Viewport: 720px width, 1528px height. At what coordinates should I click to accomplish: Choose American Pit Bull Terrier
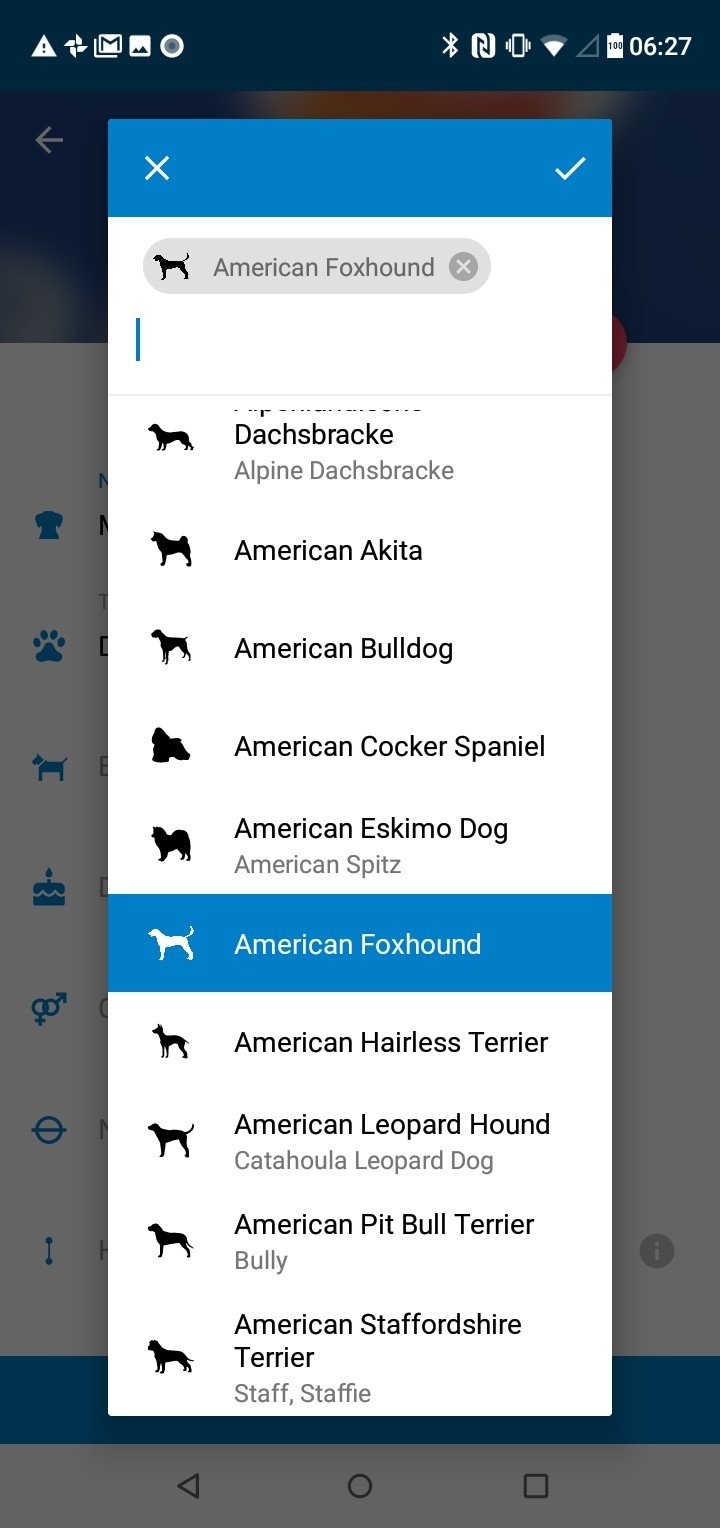360,1241
